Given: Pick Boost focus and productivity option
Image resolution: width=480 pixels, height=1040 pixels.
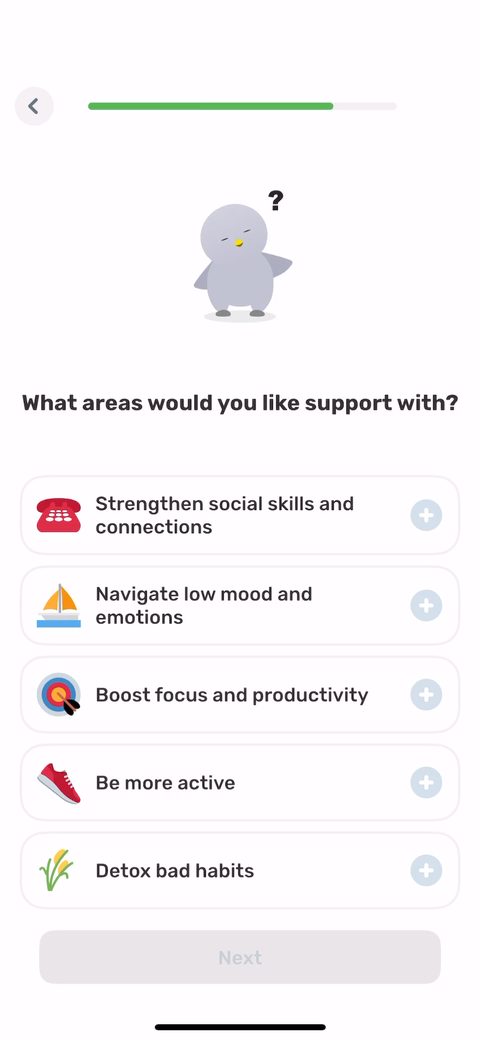Looking at the screenshot, I should click(240, 694).
